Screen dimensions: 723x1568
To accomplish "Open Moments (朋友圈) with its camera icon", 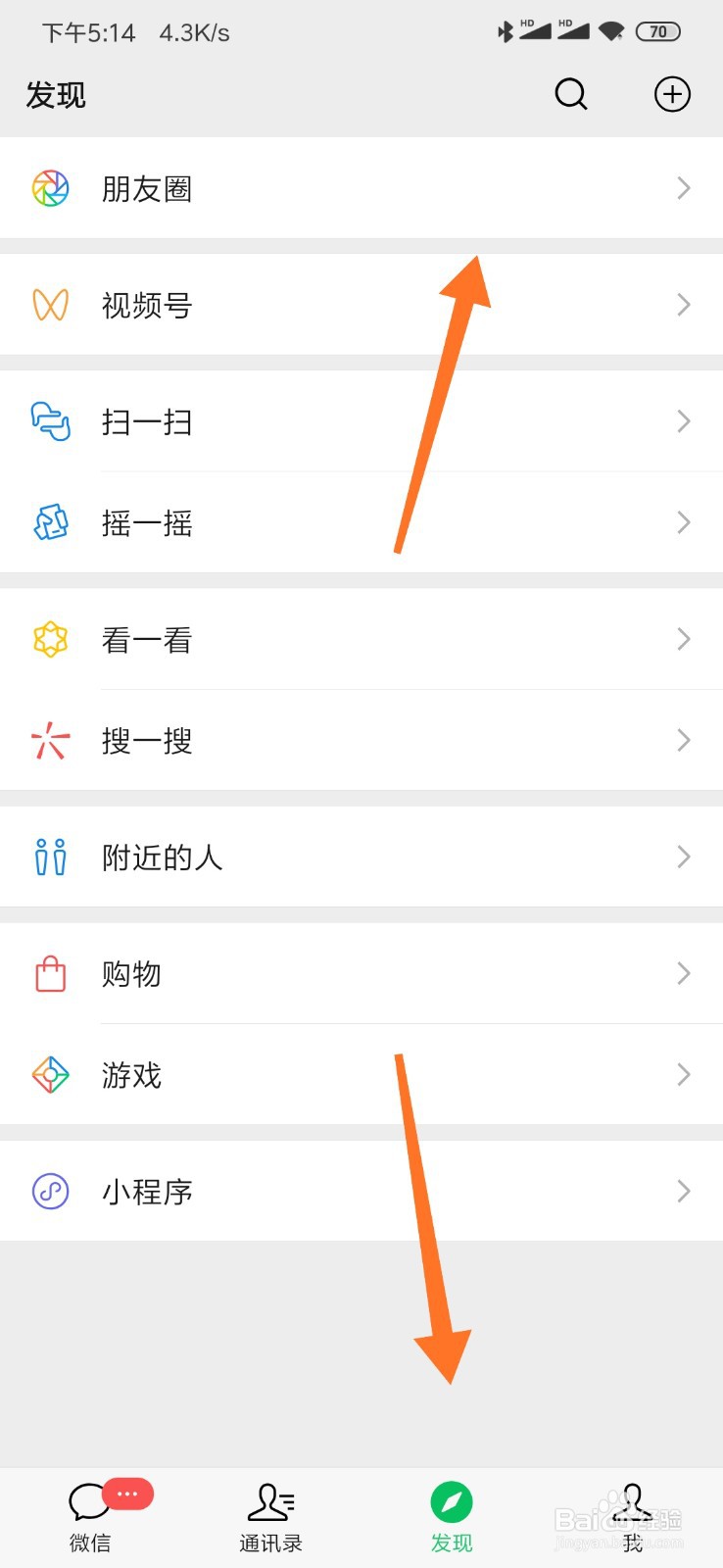I will pyautogui.click(x=49, y=187).
